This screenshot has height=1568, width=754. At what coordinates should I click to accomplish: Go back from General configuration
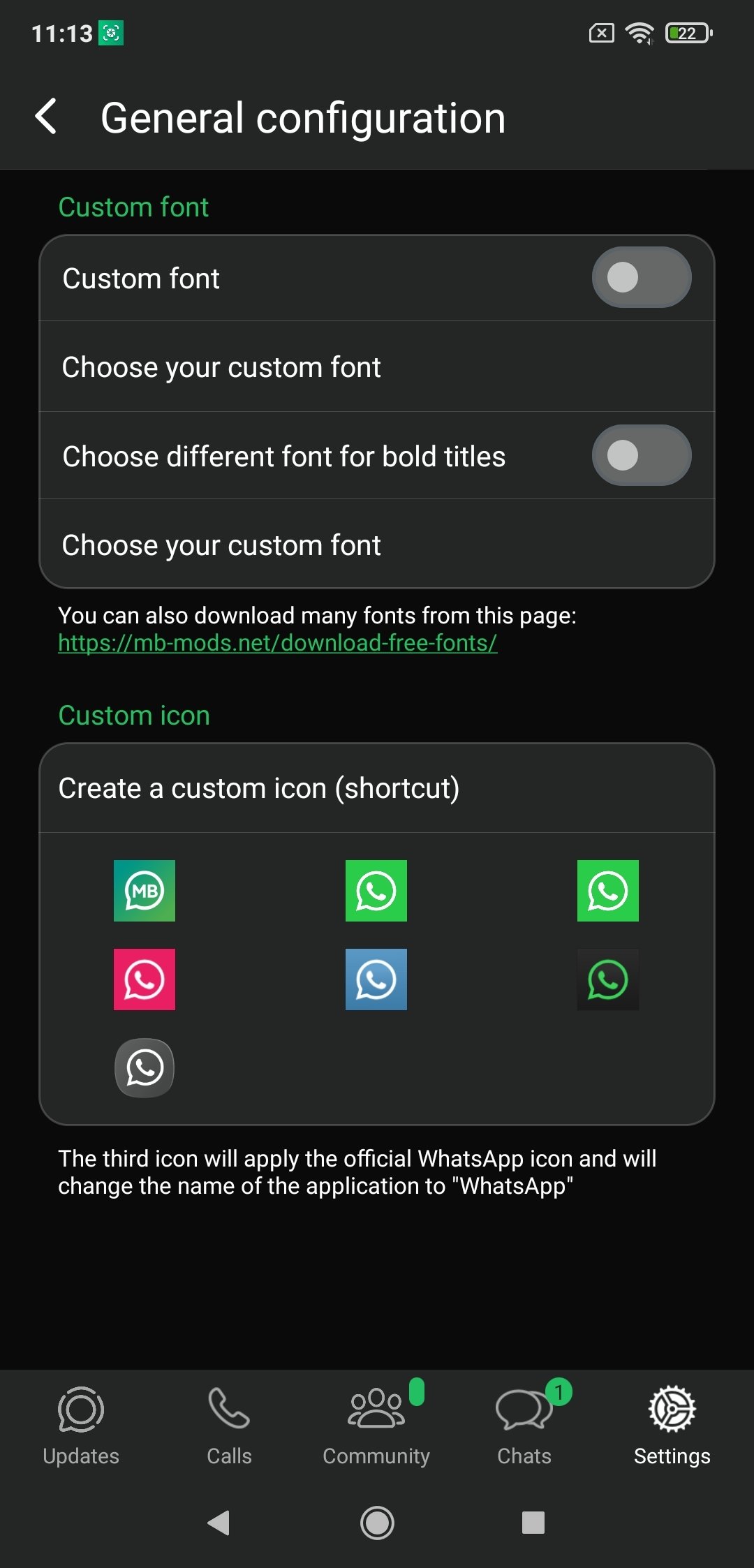click(46, 117)
